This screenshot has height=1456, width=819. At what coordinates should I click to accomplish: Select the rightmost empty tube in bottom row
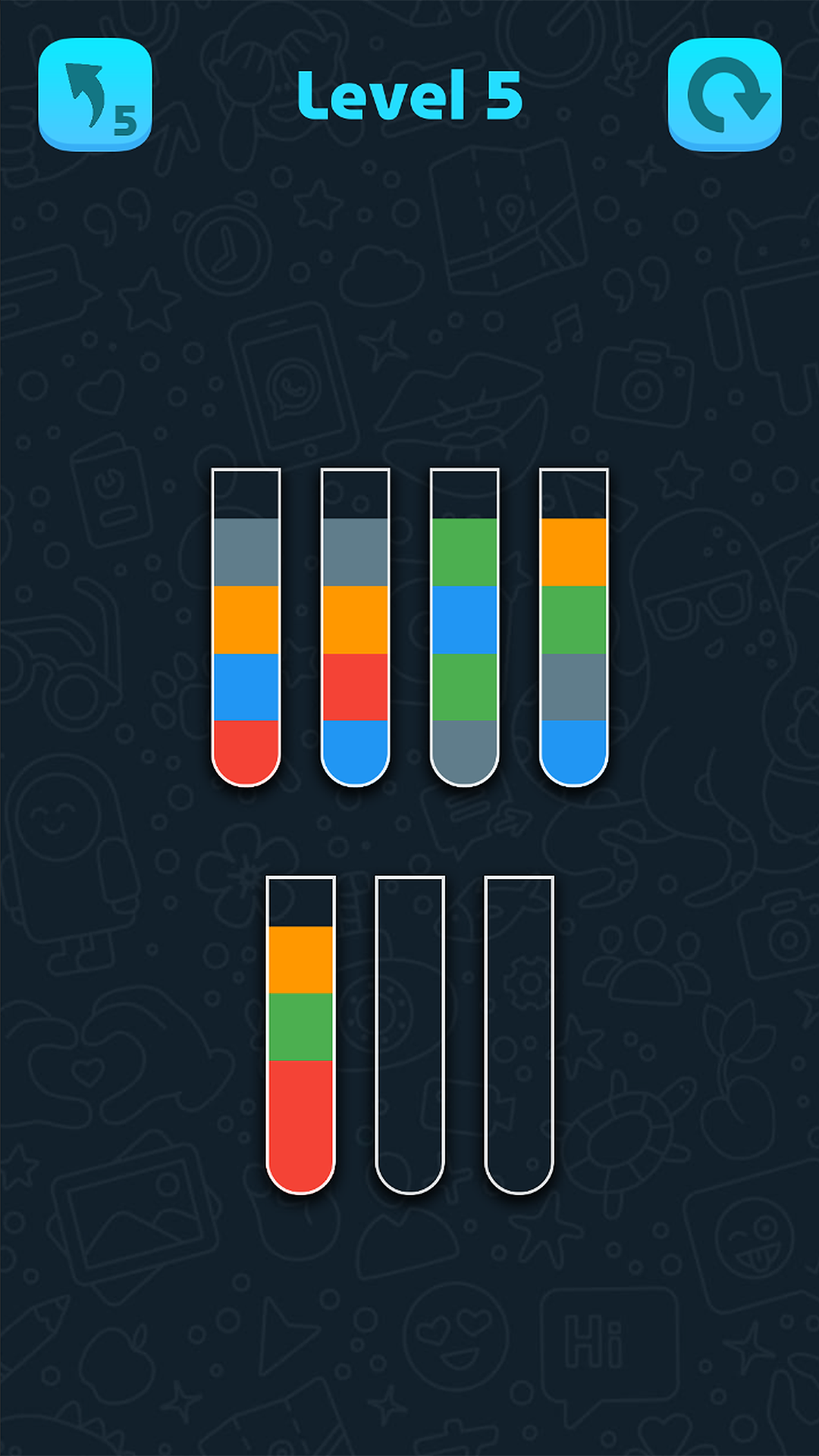pyautogui.click(x=519, y=1035)
